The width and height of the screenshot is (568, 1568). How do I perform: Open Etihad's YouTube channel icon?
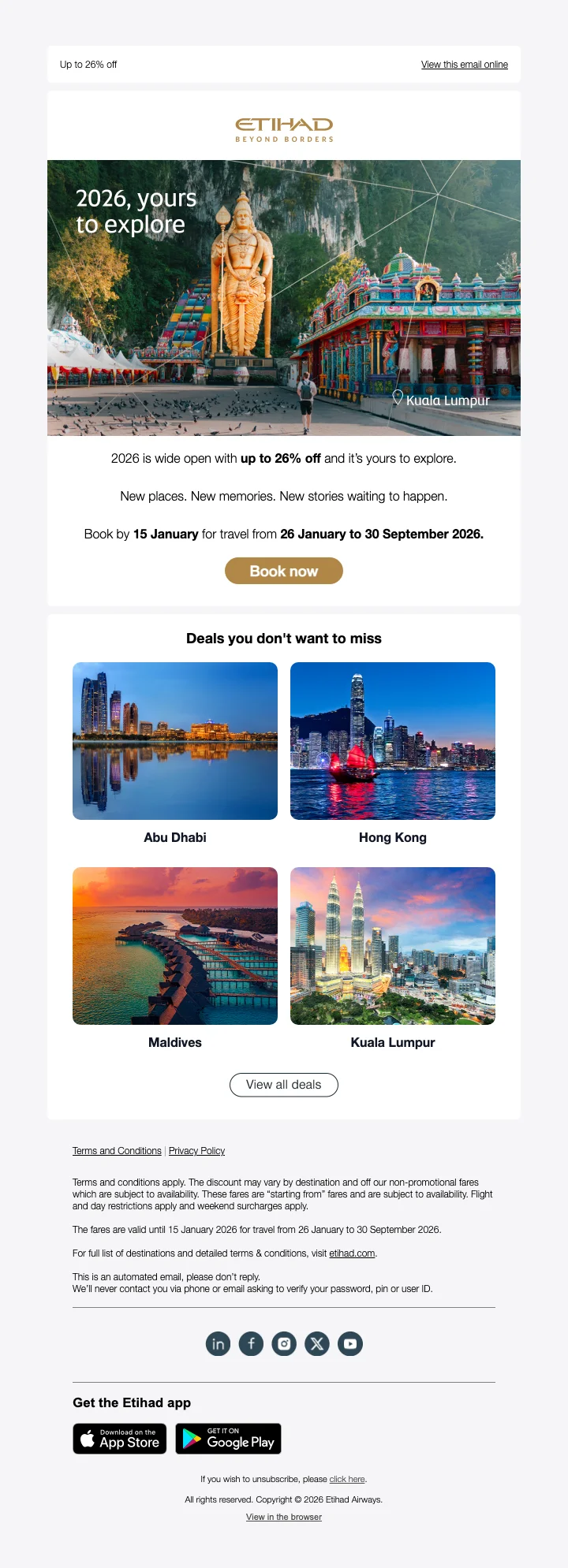click(x=350, y=1343)
